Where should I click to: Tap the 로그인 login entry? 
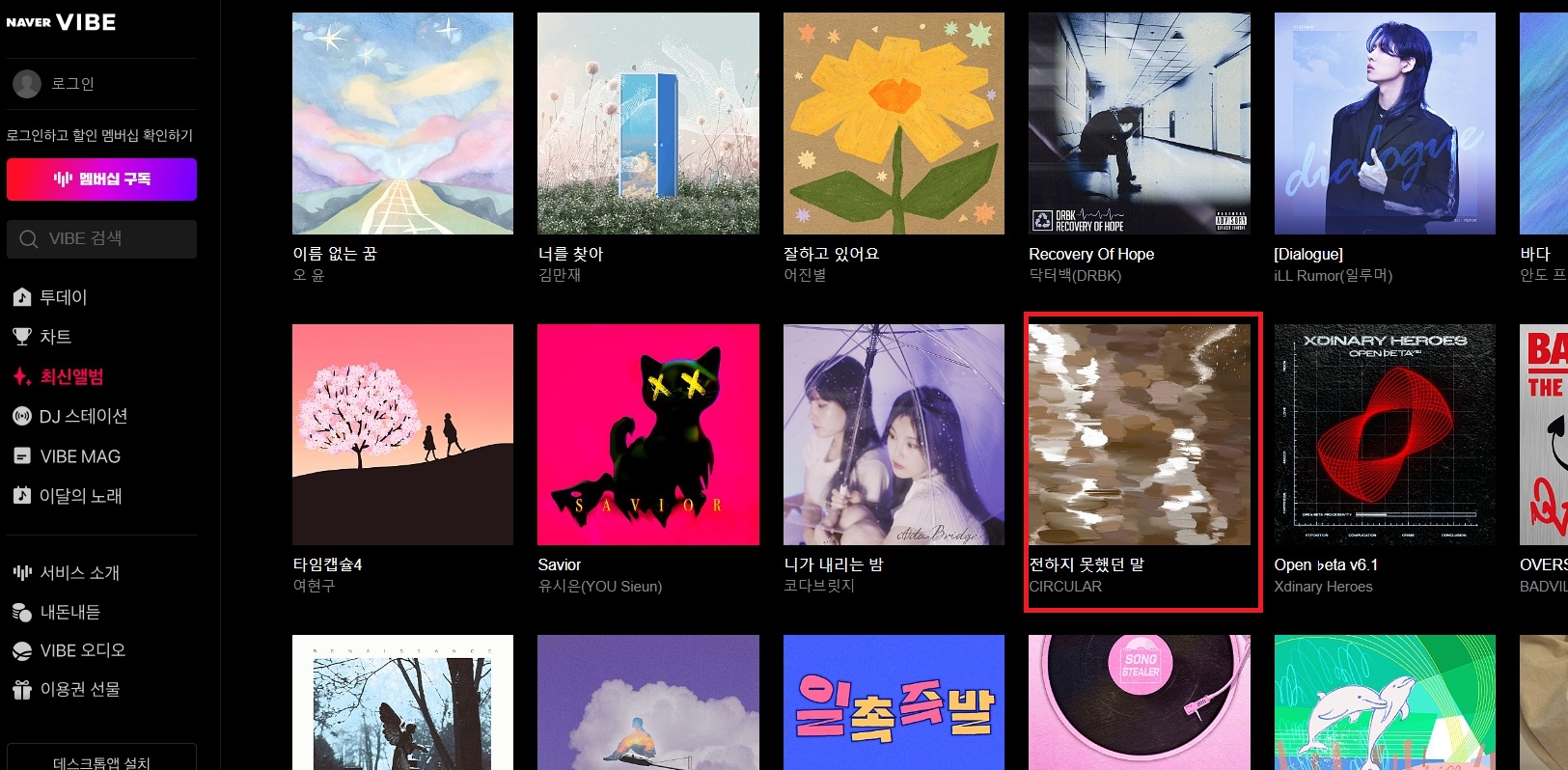click(x=71, y=84)
